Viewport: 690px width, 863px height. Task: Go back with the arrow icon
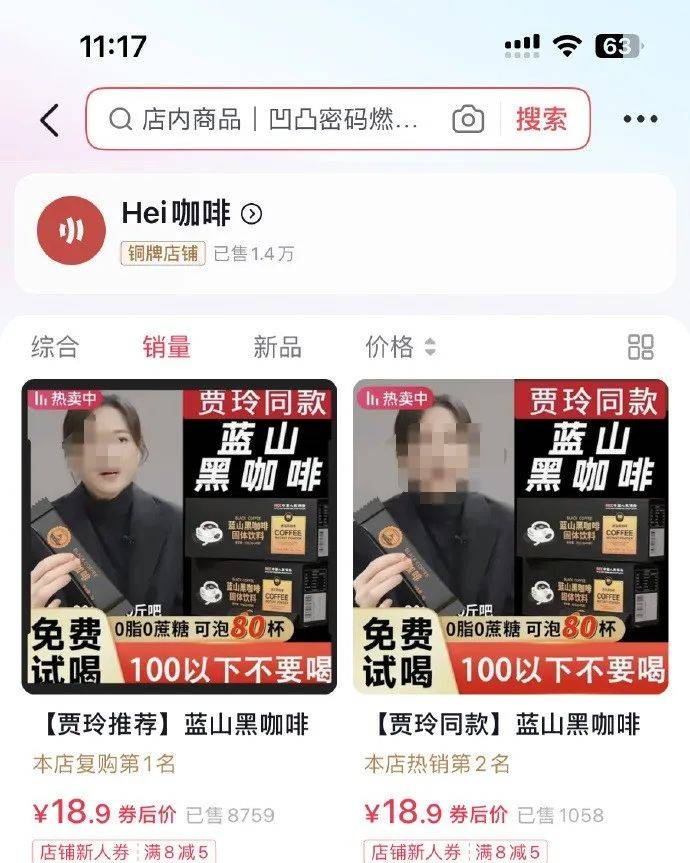tap(50, 120)
